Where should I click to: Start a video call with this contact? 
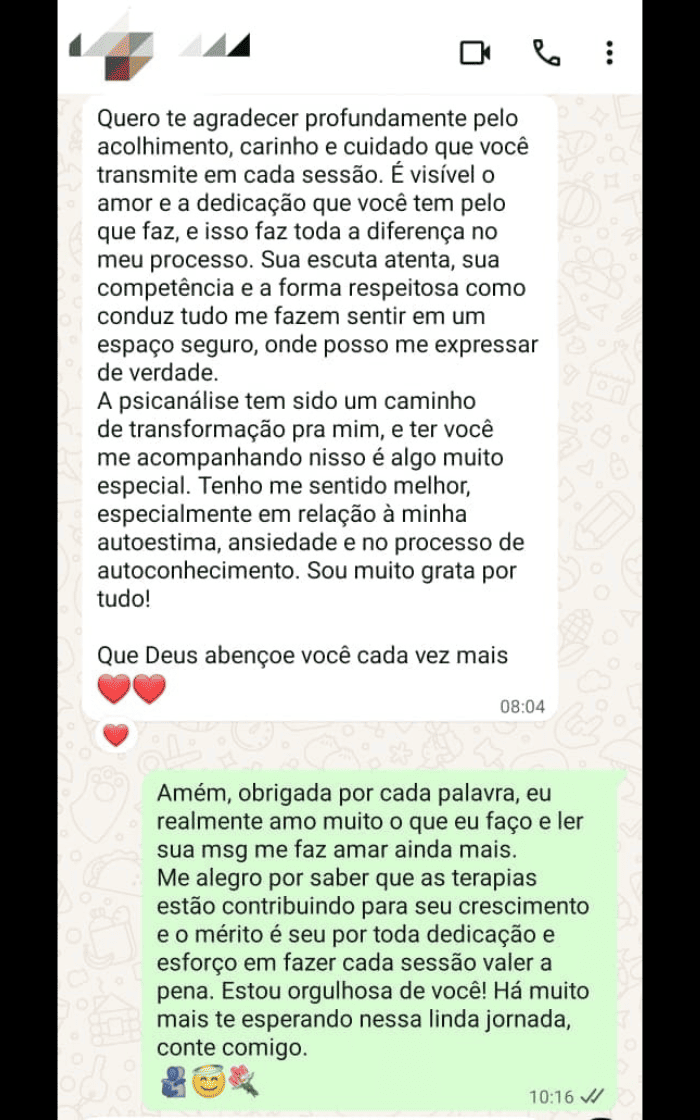475,53
